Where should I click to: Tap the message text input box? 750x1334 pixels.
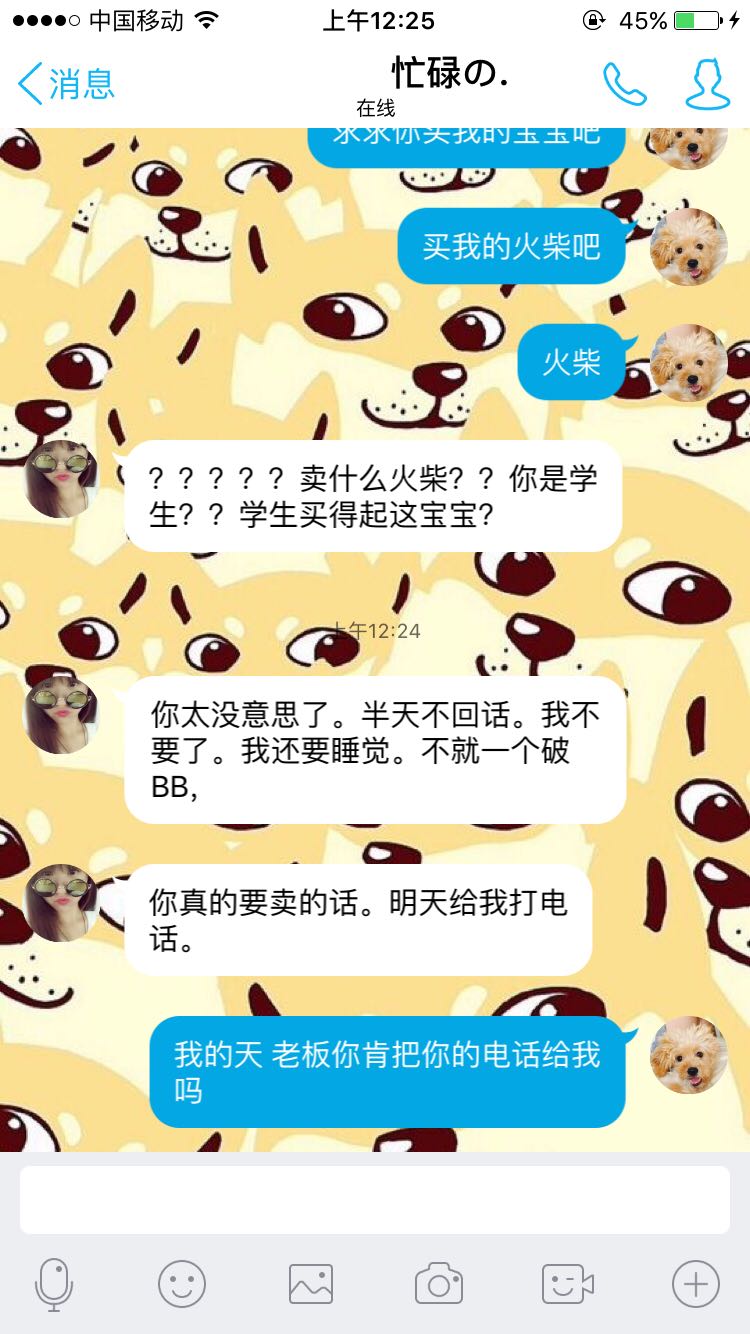[375, 1200]
